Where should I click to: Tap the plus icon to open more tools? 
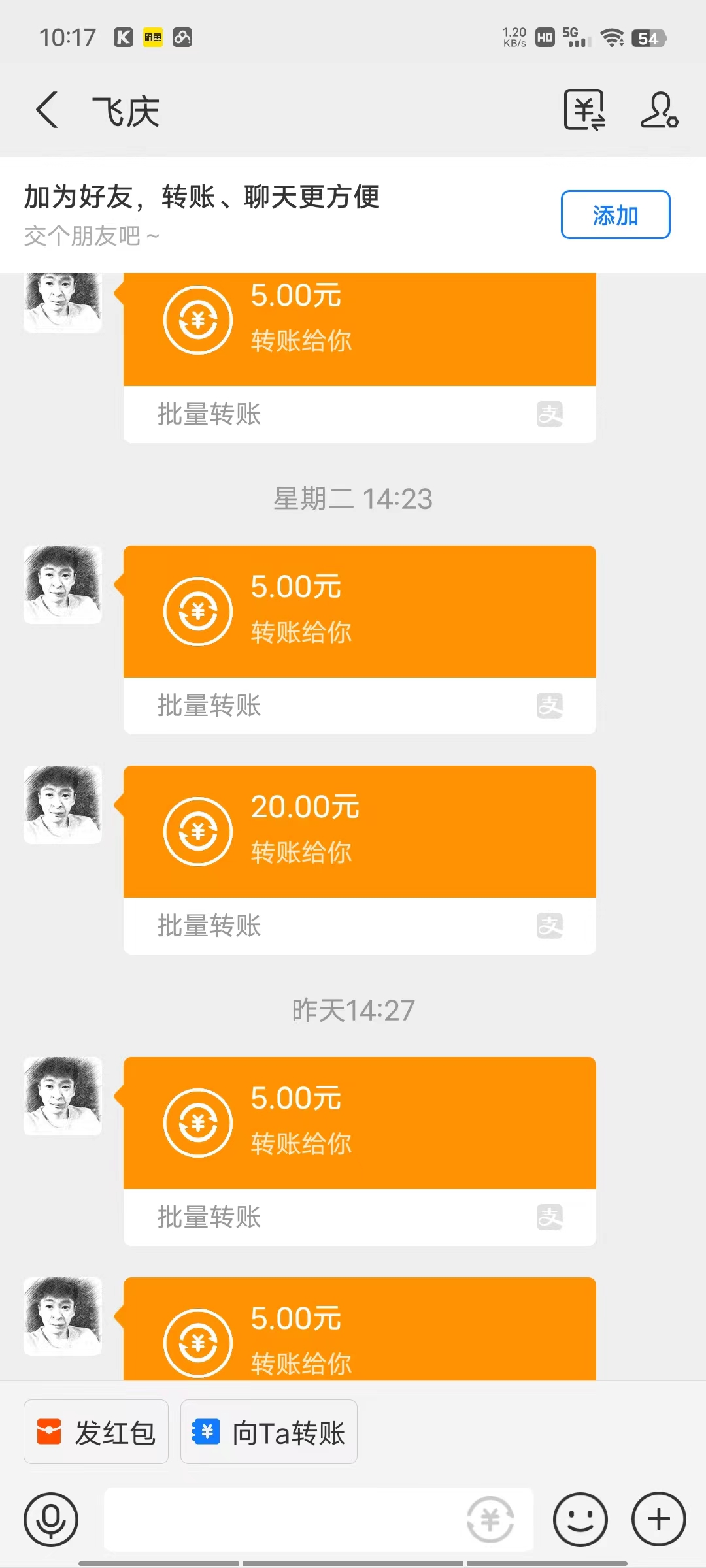[x=657, y=1519]
